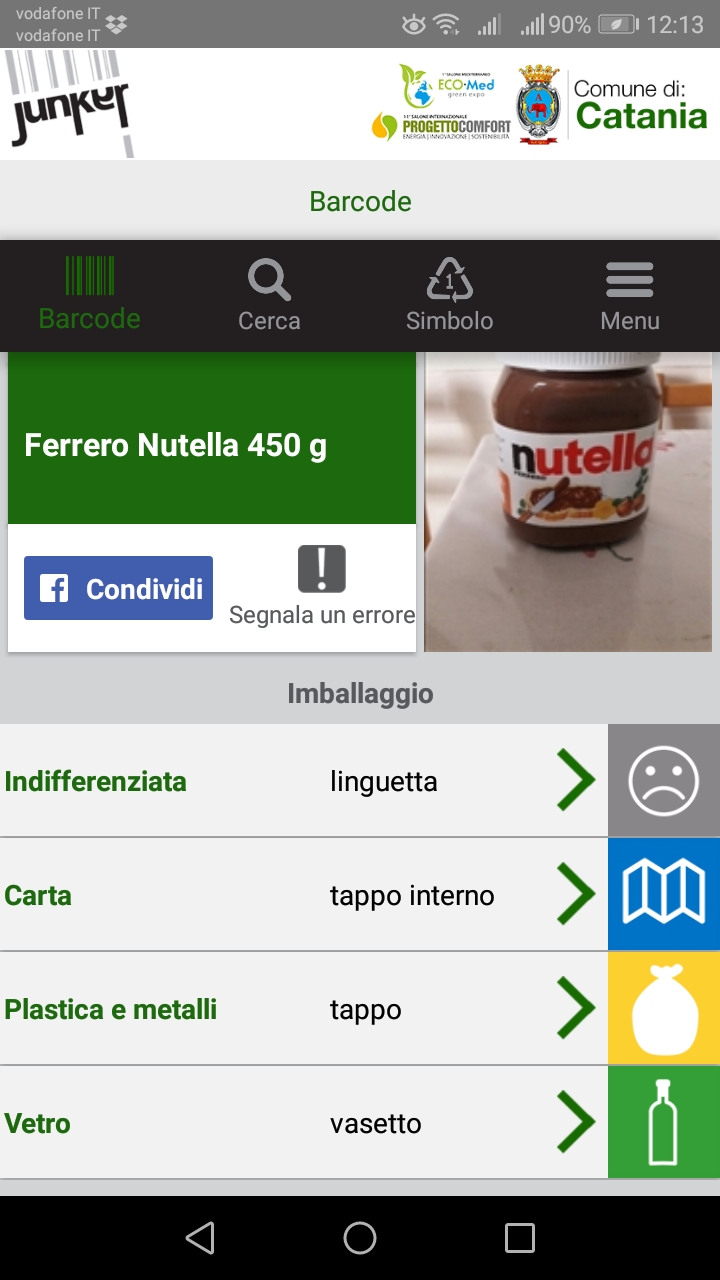Image resolution: width=720 pixels, height=1280 pixels.
Task: Go to the home screen via system button
Action: 360,1238
